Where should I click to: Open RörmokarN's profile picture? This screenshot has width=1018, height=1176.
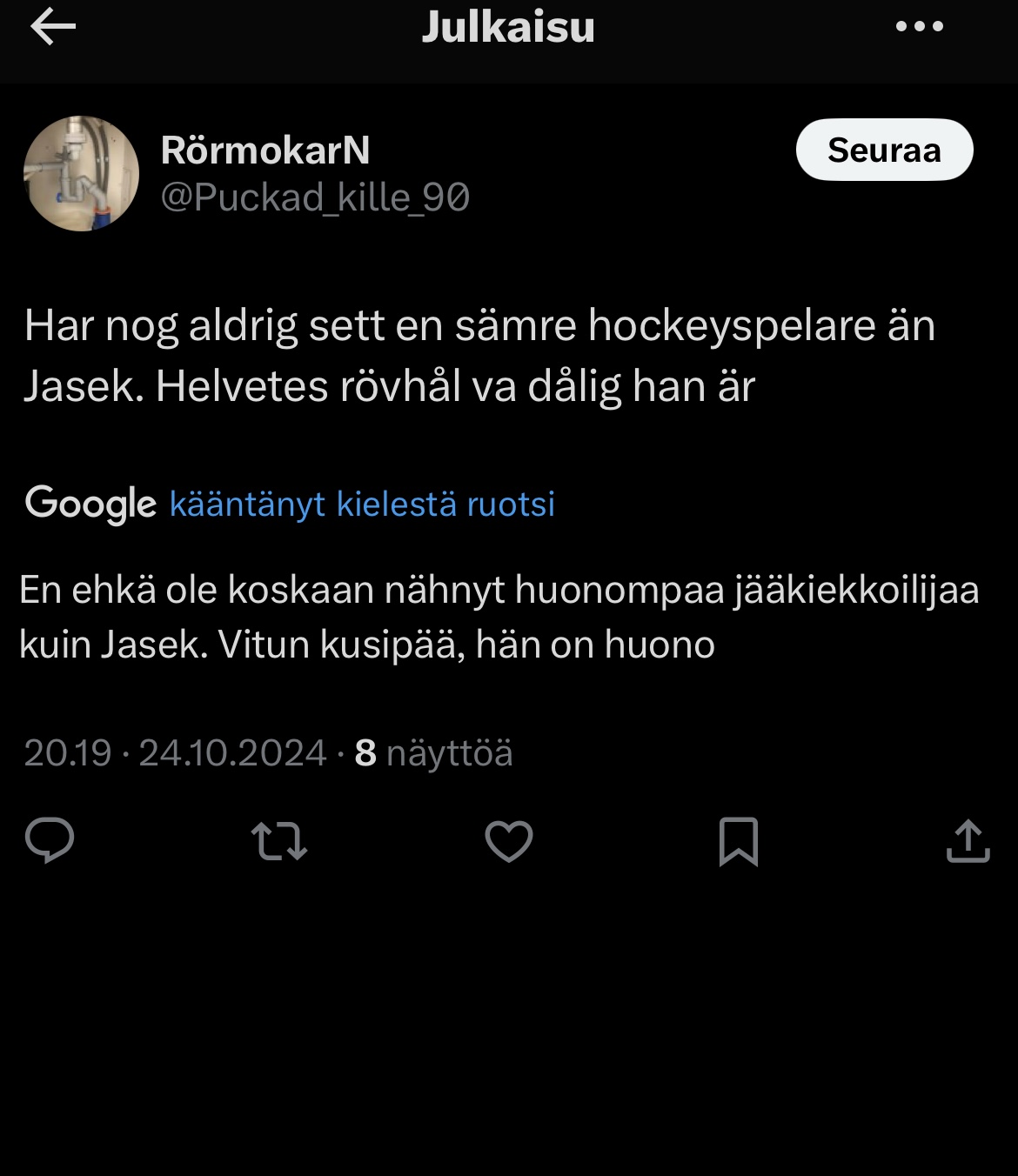pyautogui.click(x=81, y=174)
